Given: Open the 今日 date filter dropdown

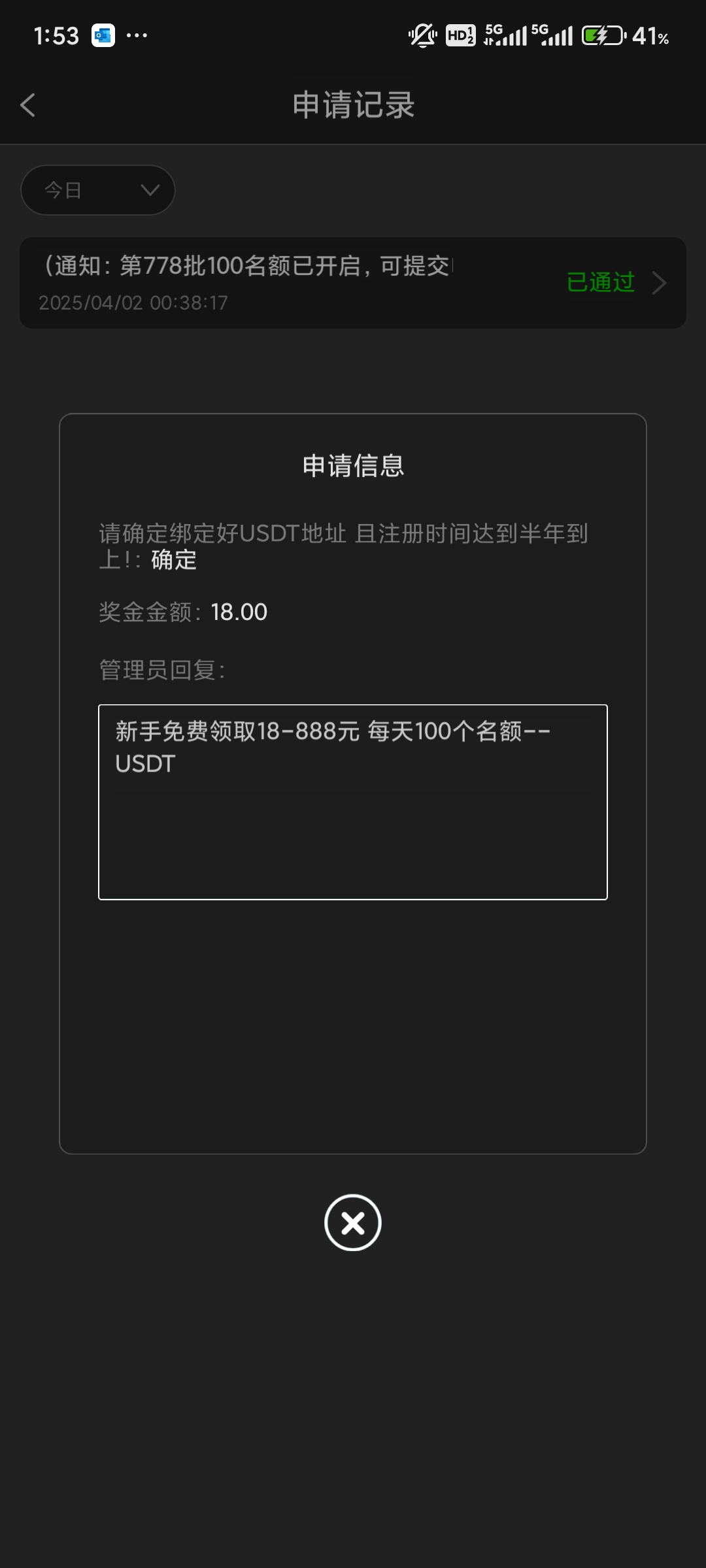Looking at the screenshot, I should tap(98, 190).
